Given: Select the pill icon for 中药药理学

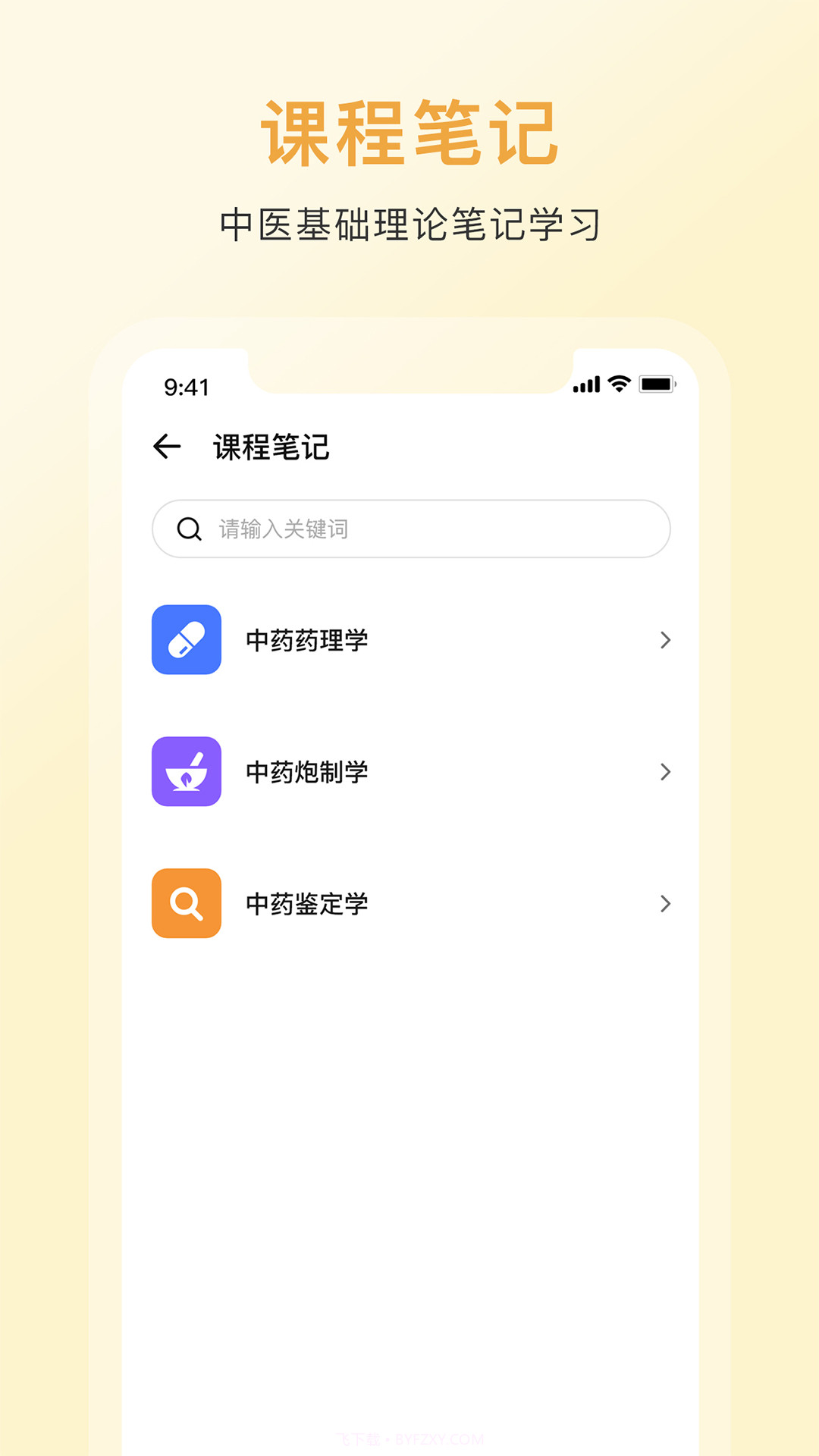Looking at the screenshot, I should 187,641.
